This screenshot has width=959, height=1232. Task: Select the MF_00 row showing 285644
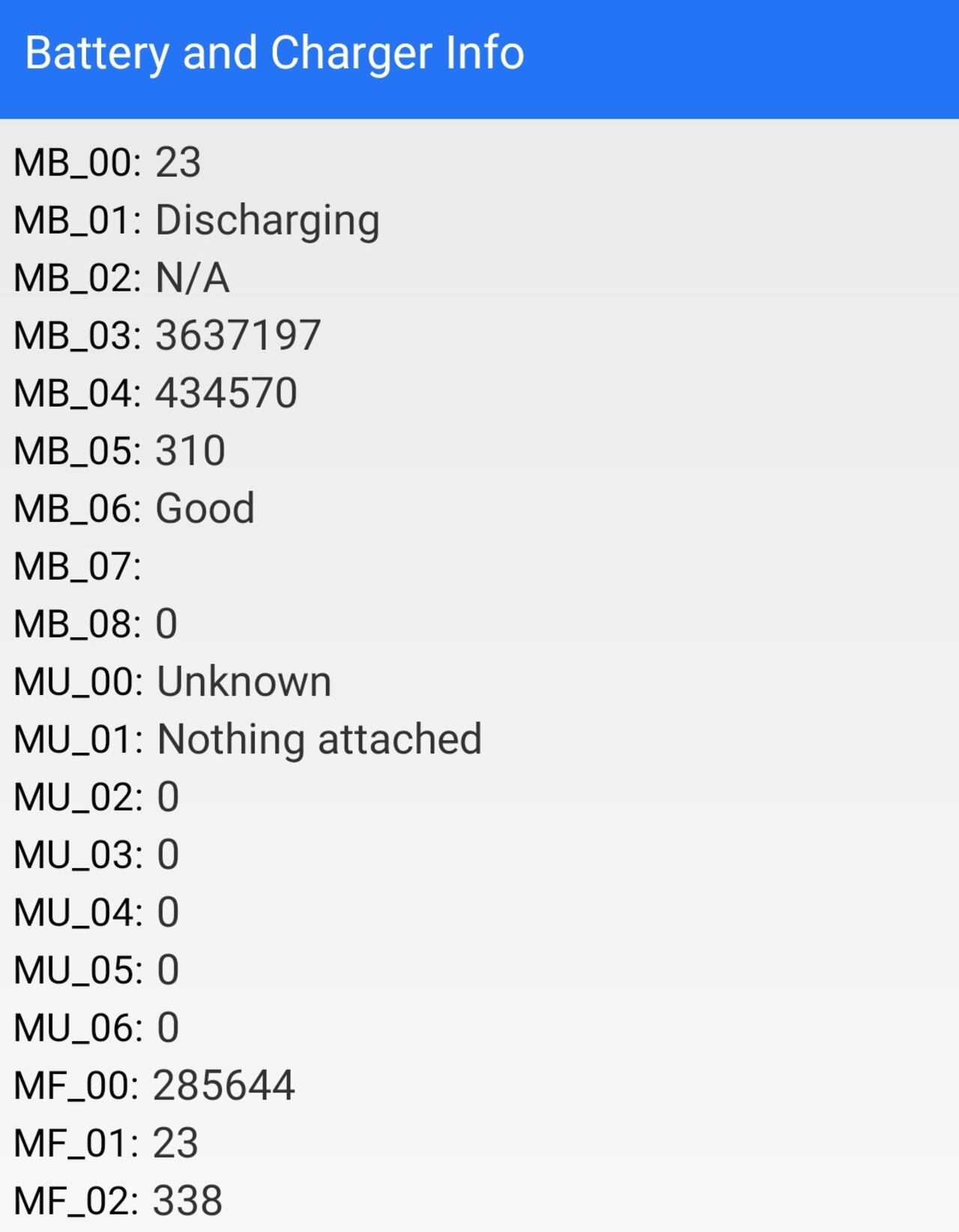pos(154,1084)
